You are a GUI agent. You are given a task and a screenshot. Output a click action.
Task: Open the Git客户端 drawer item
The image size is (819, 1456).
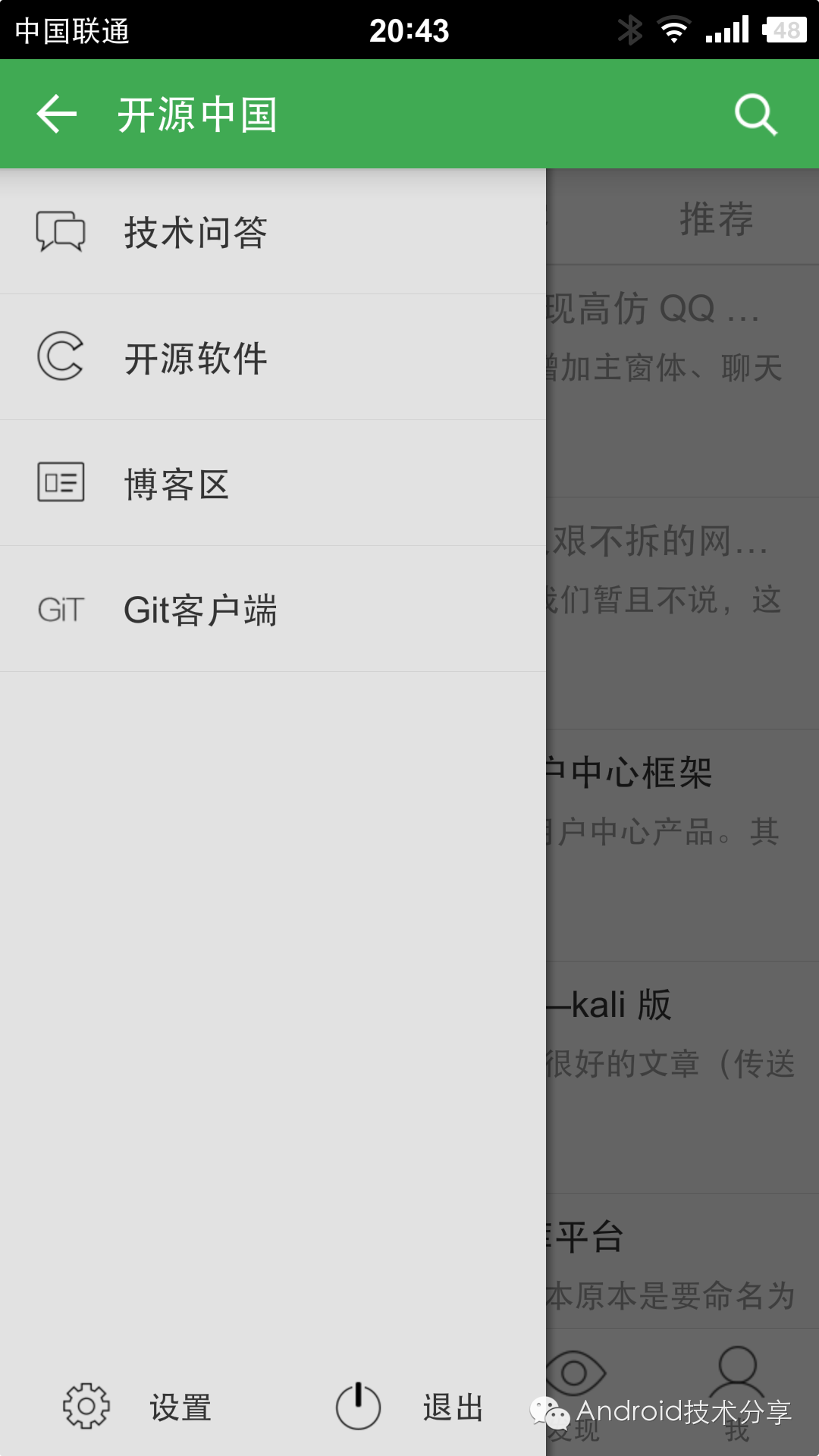(x=201, y=609)
